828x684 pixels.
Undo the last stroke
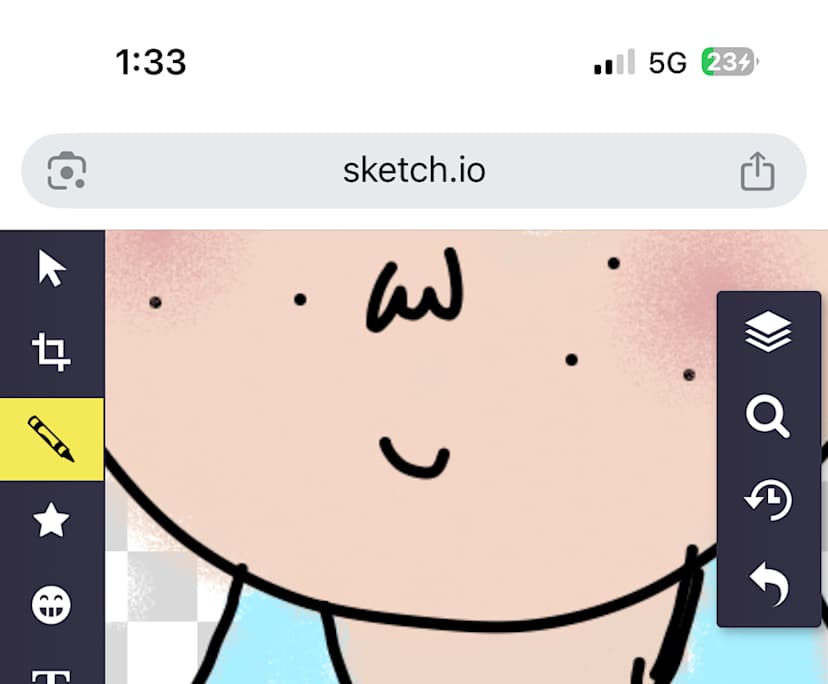pyautogui.click(x=768, y=585)
